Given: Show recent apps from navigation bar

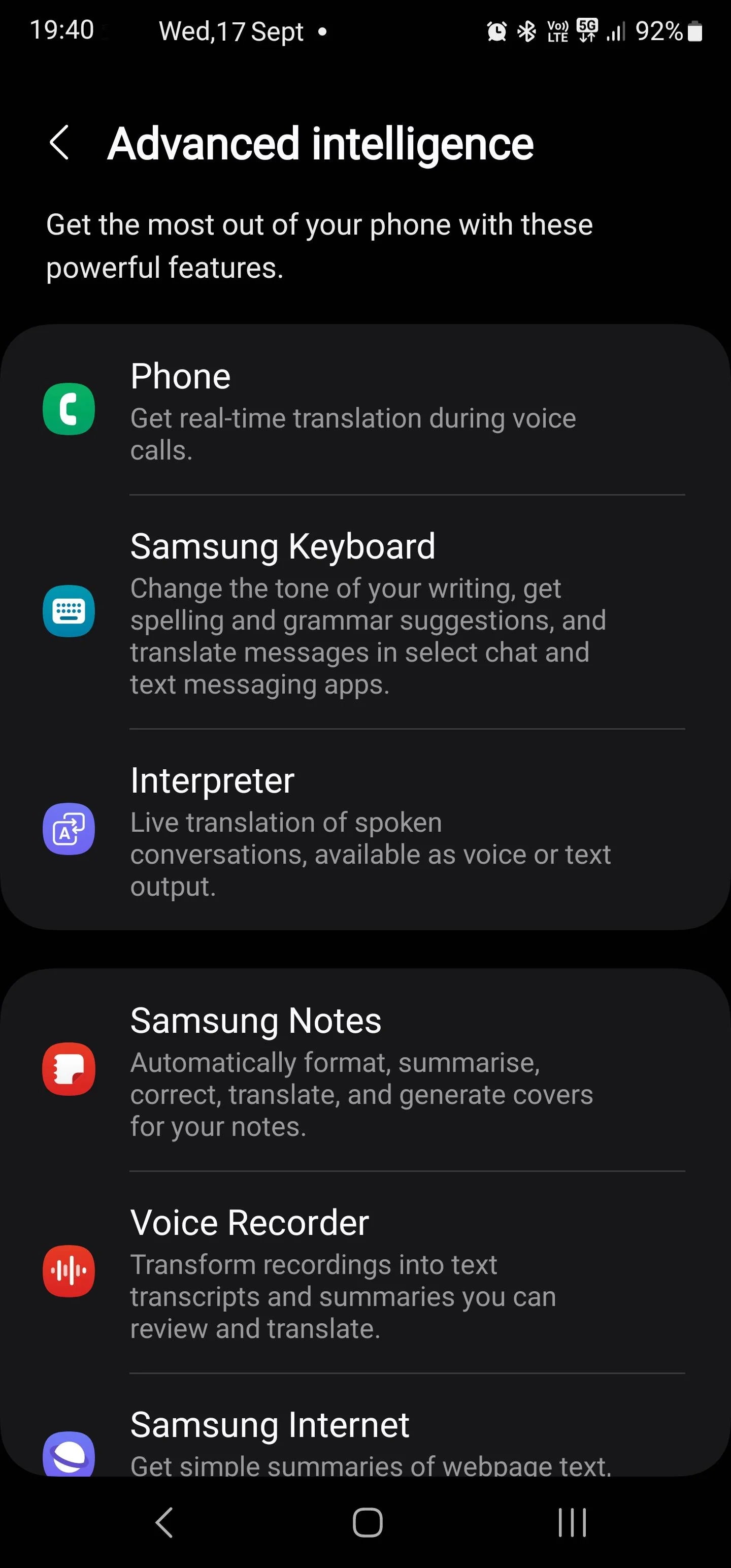Looking at the screenshot, I should (x=572, y=1523).
